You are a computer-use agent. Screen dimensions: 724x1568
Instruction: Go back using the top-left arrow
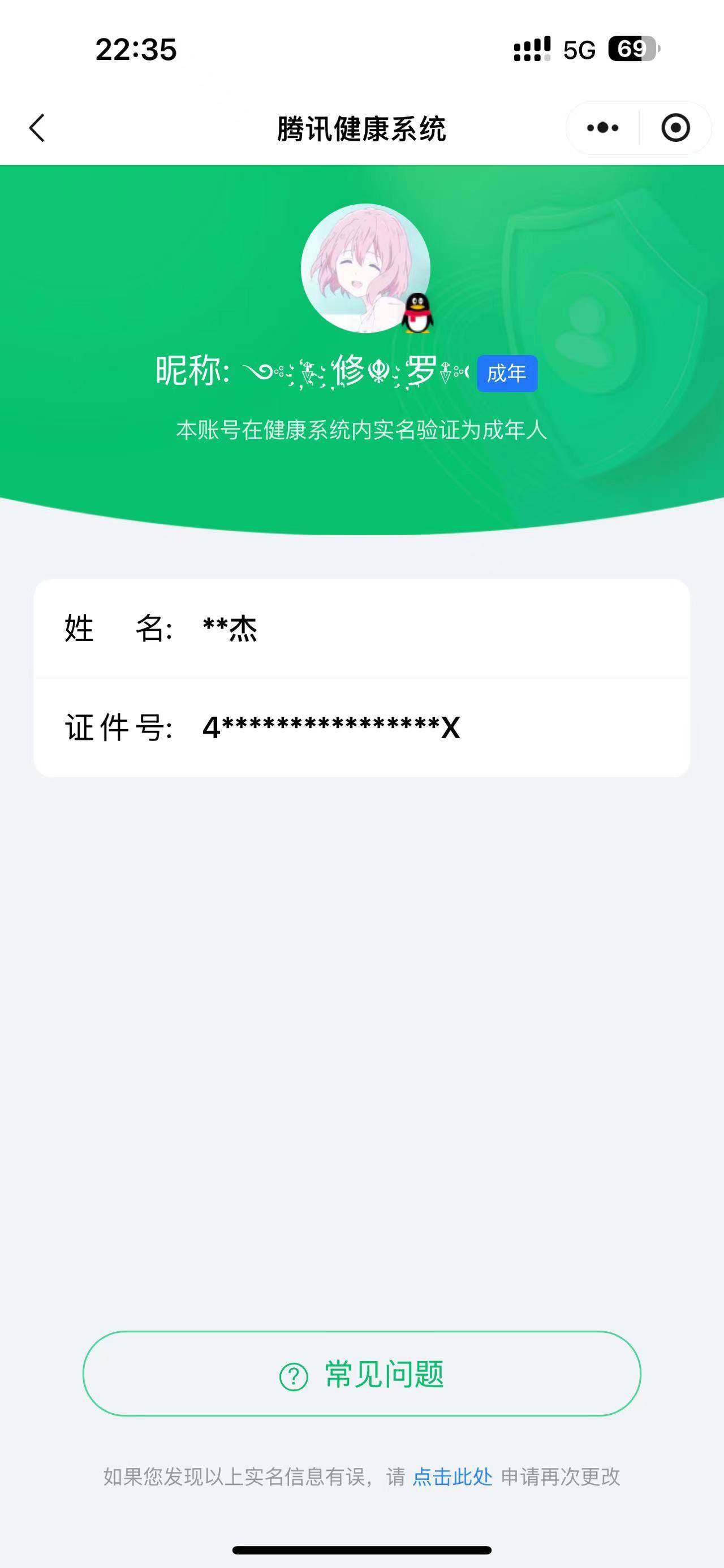coord(37,128)
